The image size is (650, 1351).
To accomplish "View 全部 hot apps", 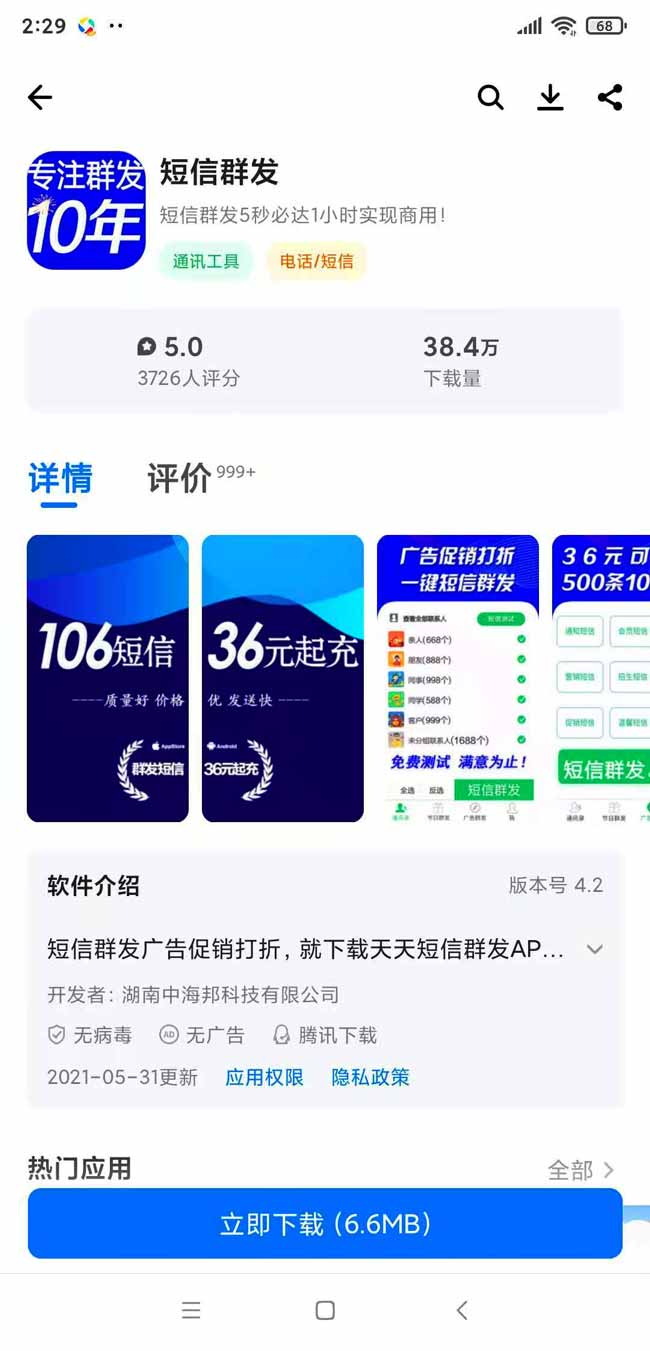I will point(580,1169).
